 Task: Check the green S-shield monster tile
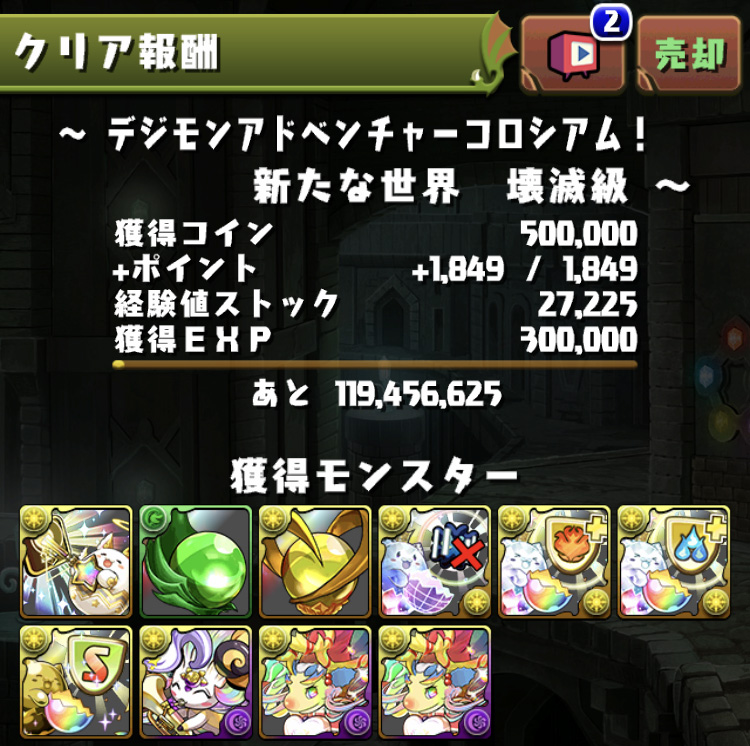tap(75, 681)
